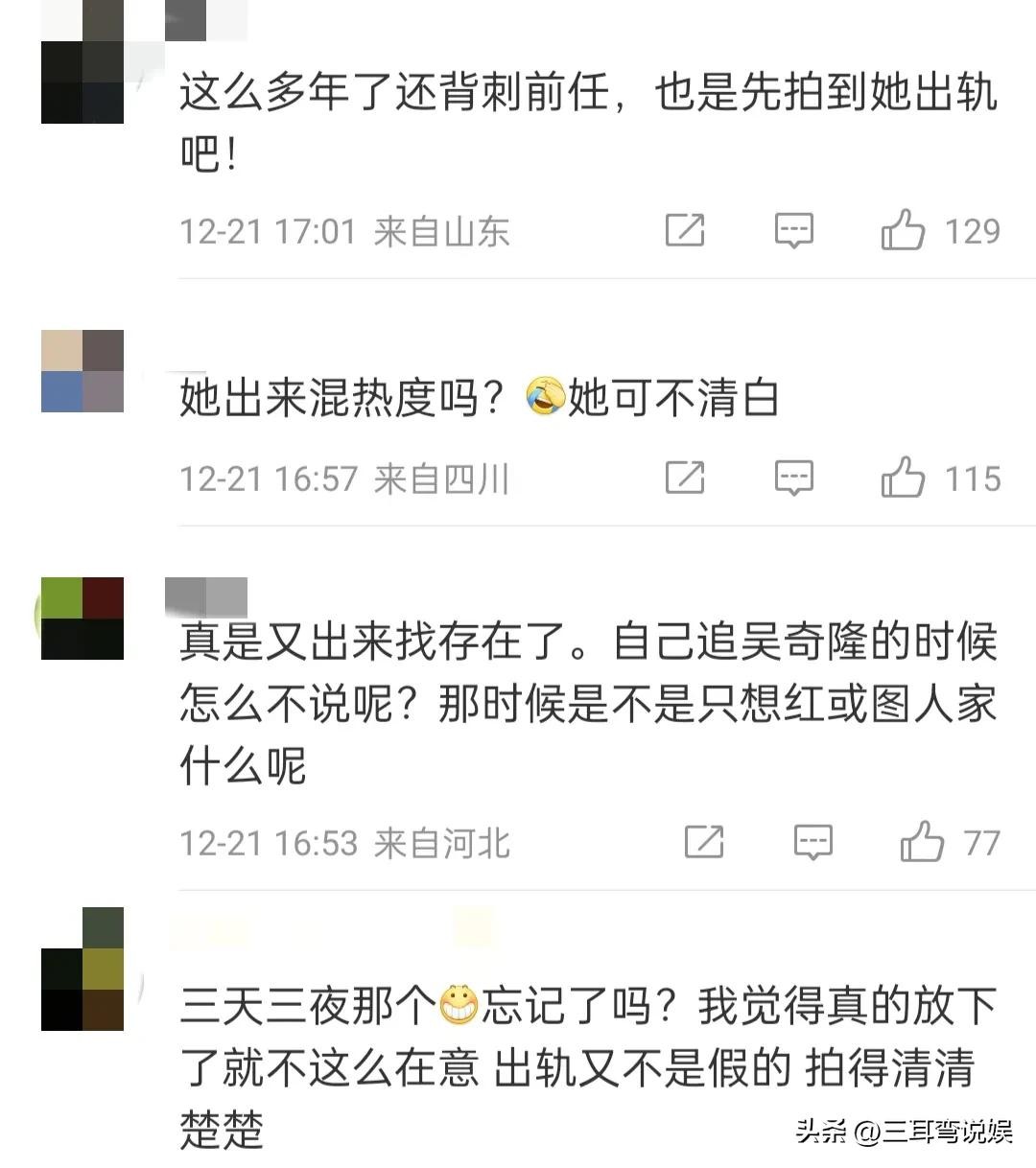1036x1168 pixels.
Task: Open the avatar of the 三天三夜 commenter
Action: pyautogui.click(x=82, y=969)
